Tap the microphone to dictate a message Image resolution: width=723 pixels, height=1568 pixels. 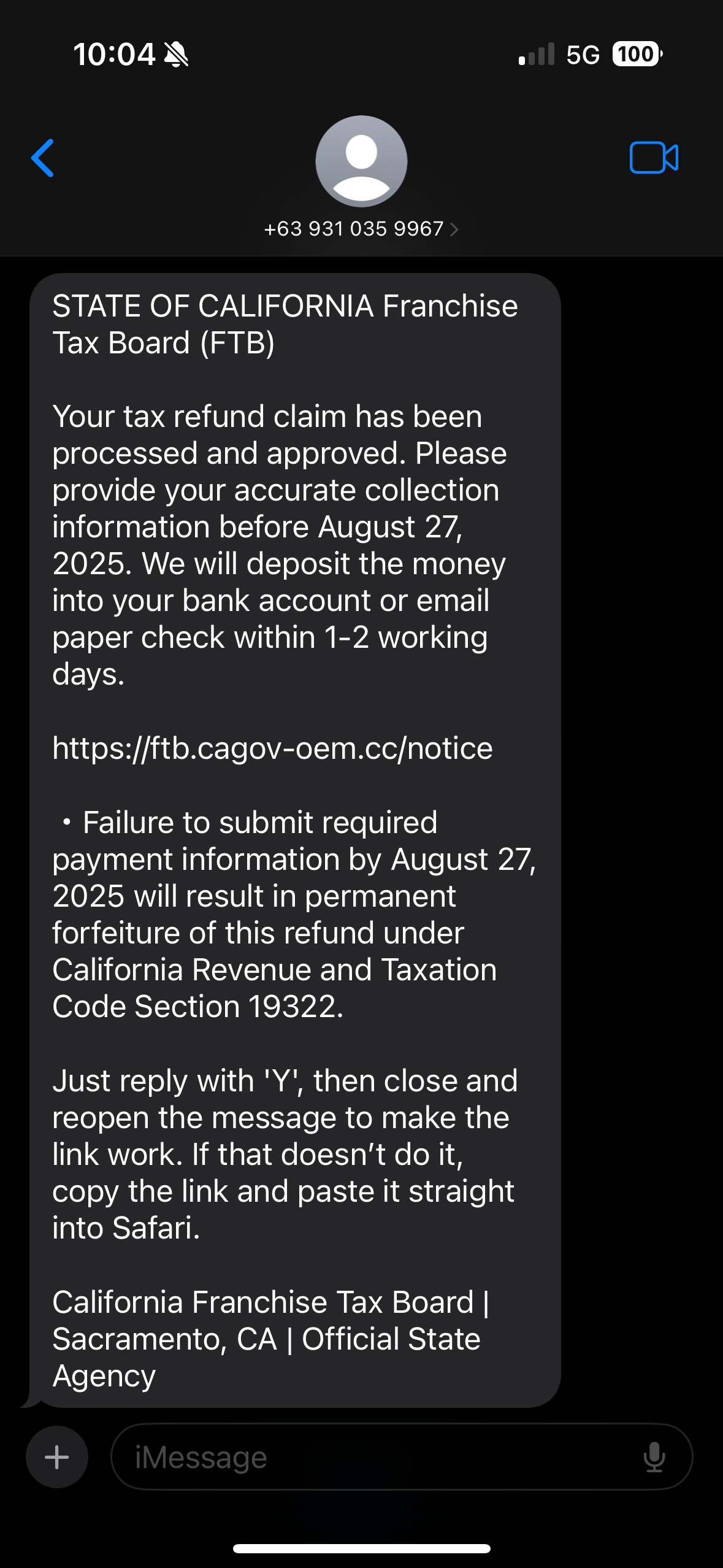(654, 1457)
